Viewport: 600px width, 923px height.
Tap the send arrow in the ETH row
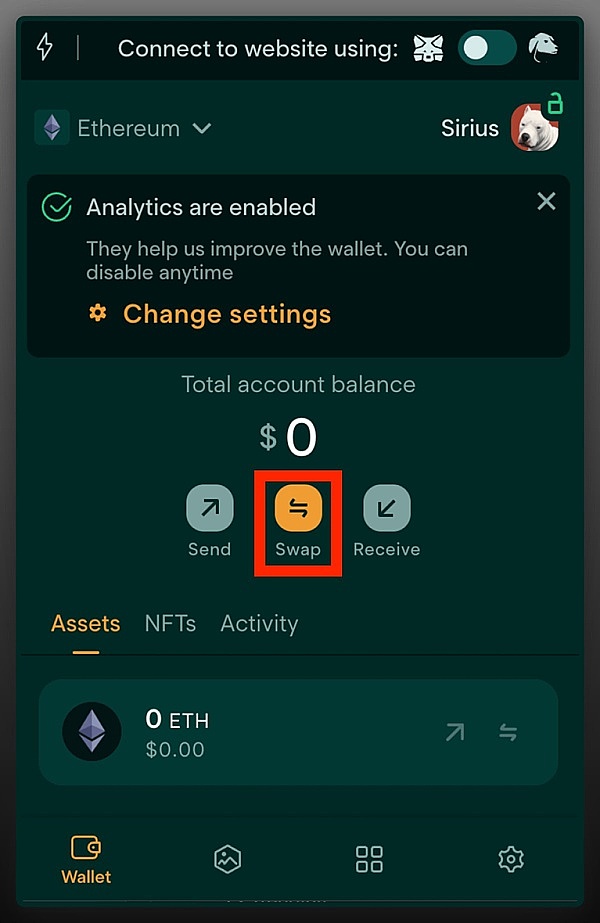pos(455,733)
